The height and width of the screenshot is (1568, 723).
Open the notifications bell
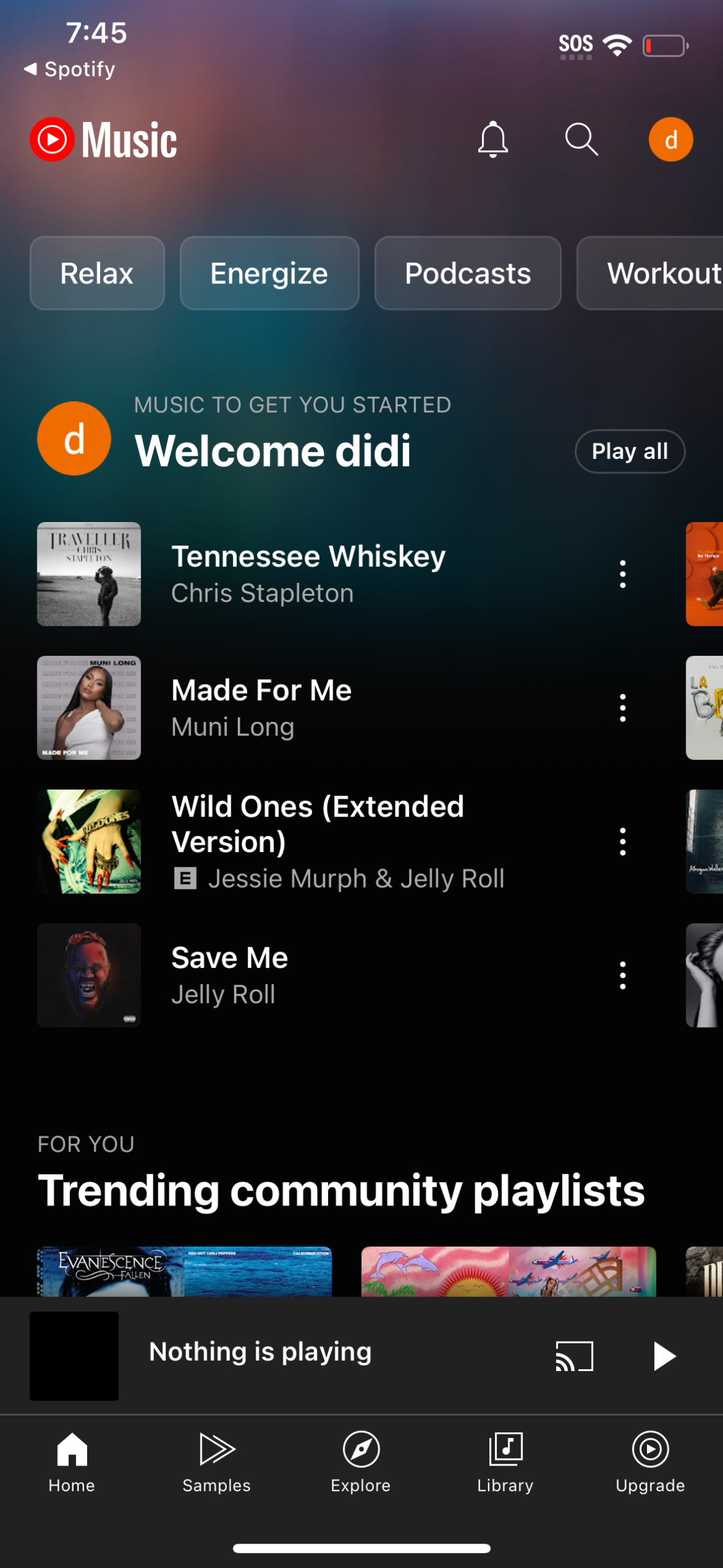(x=493, y=139)
